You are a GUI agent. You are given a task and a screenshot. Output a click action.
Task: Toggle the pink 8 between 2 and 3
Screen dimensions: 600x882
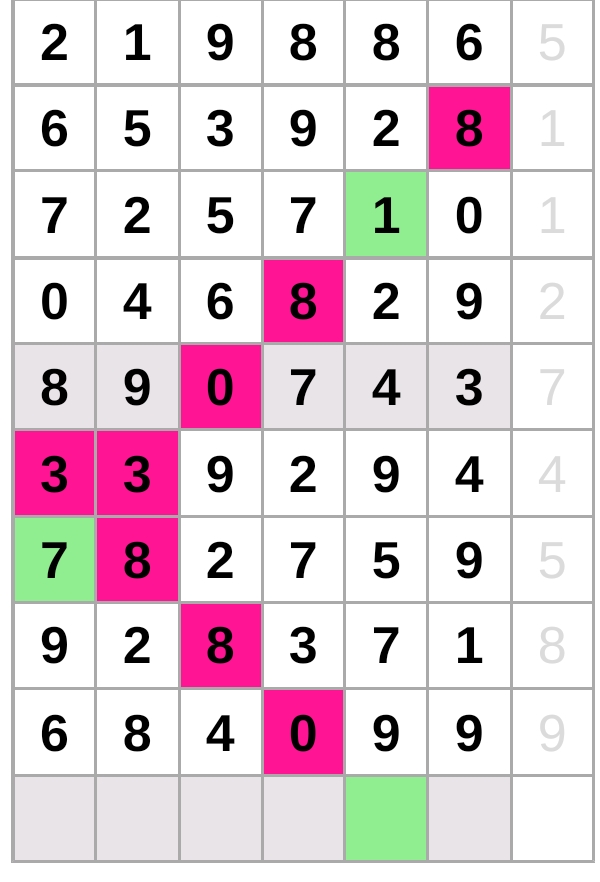click(220, 646)
